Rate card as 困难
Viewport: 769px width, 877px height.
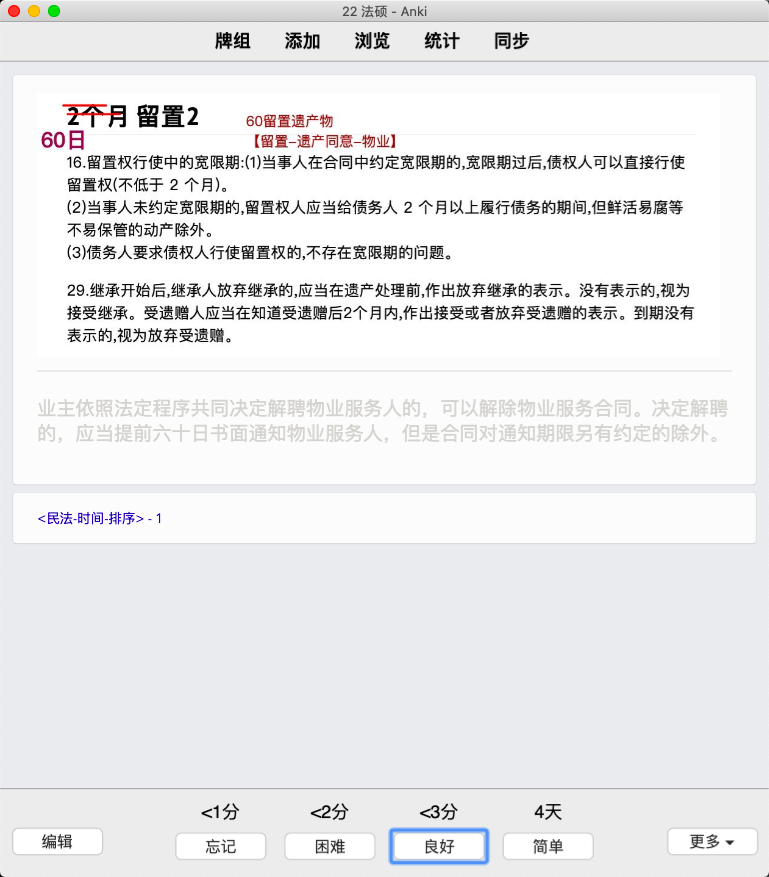point(330,846)
